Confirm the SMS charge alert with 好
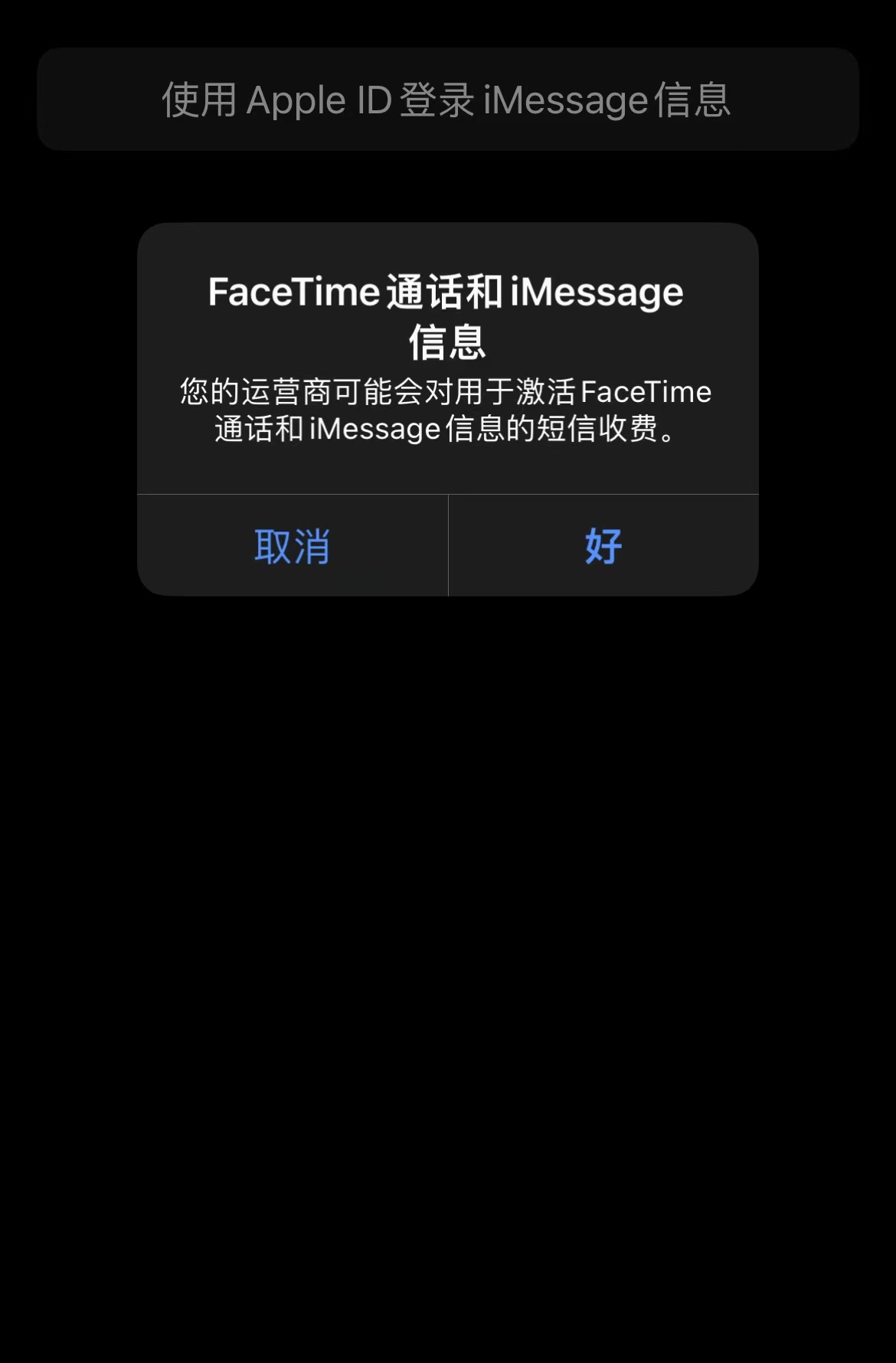The width and height of the screenshot is (896, 1363). (x=603, y=546)
